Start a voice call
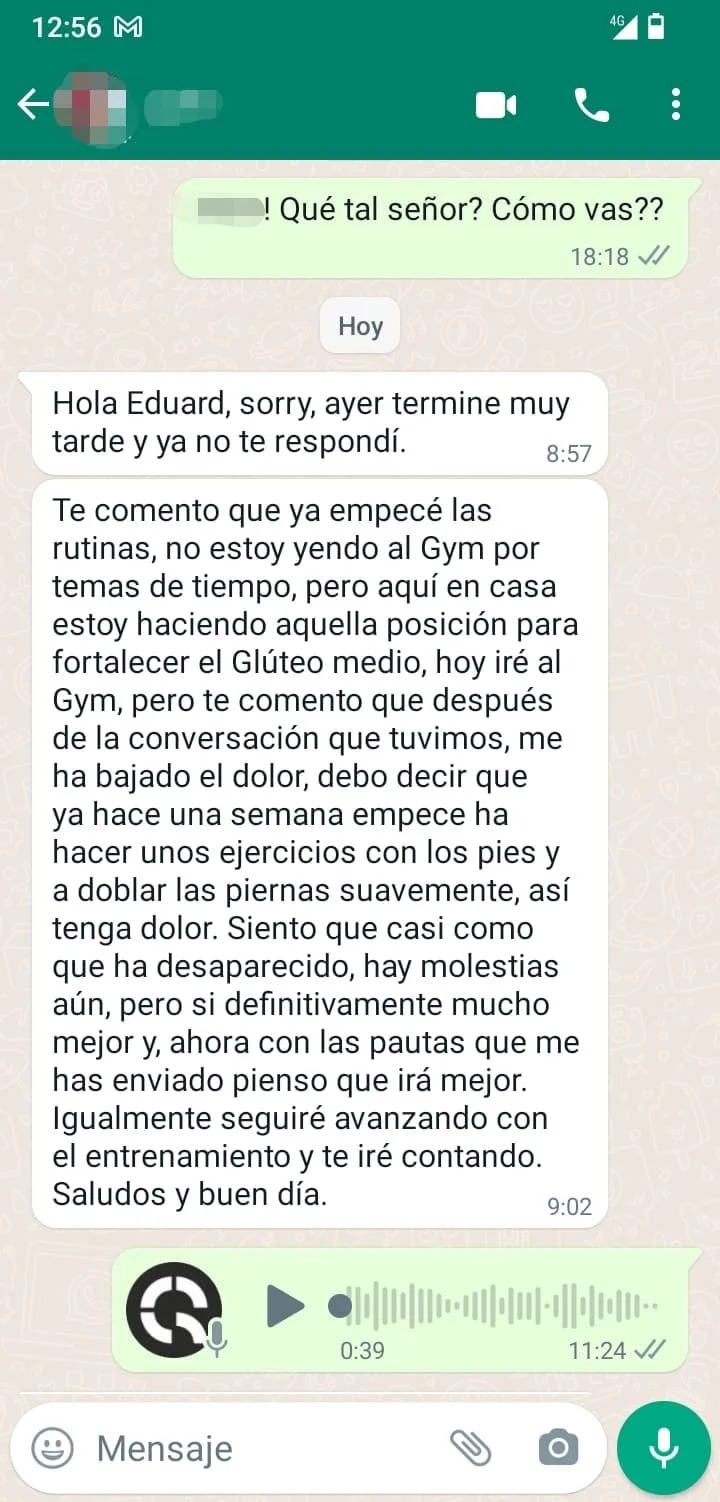720x1502 pixels. click(591, 105)
